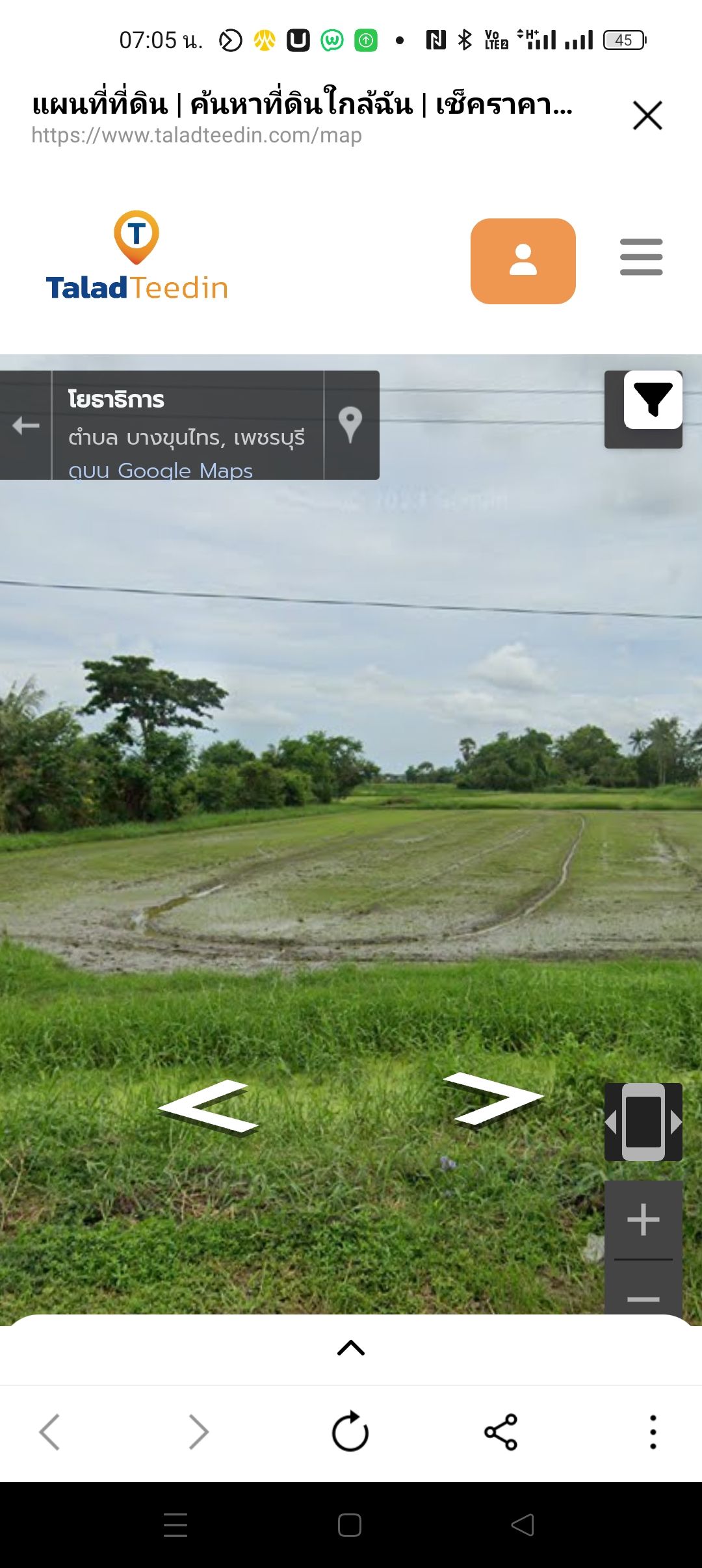The image size is (702, 1568).
Task: Close the in-app browser tab
Action: pos(647,116)
